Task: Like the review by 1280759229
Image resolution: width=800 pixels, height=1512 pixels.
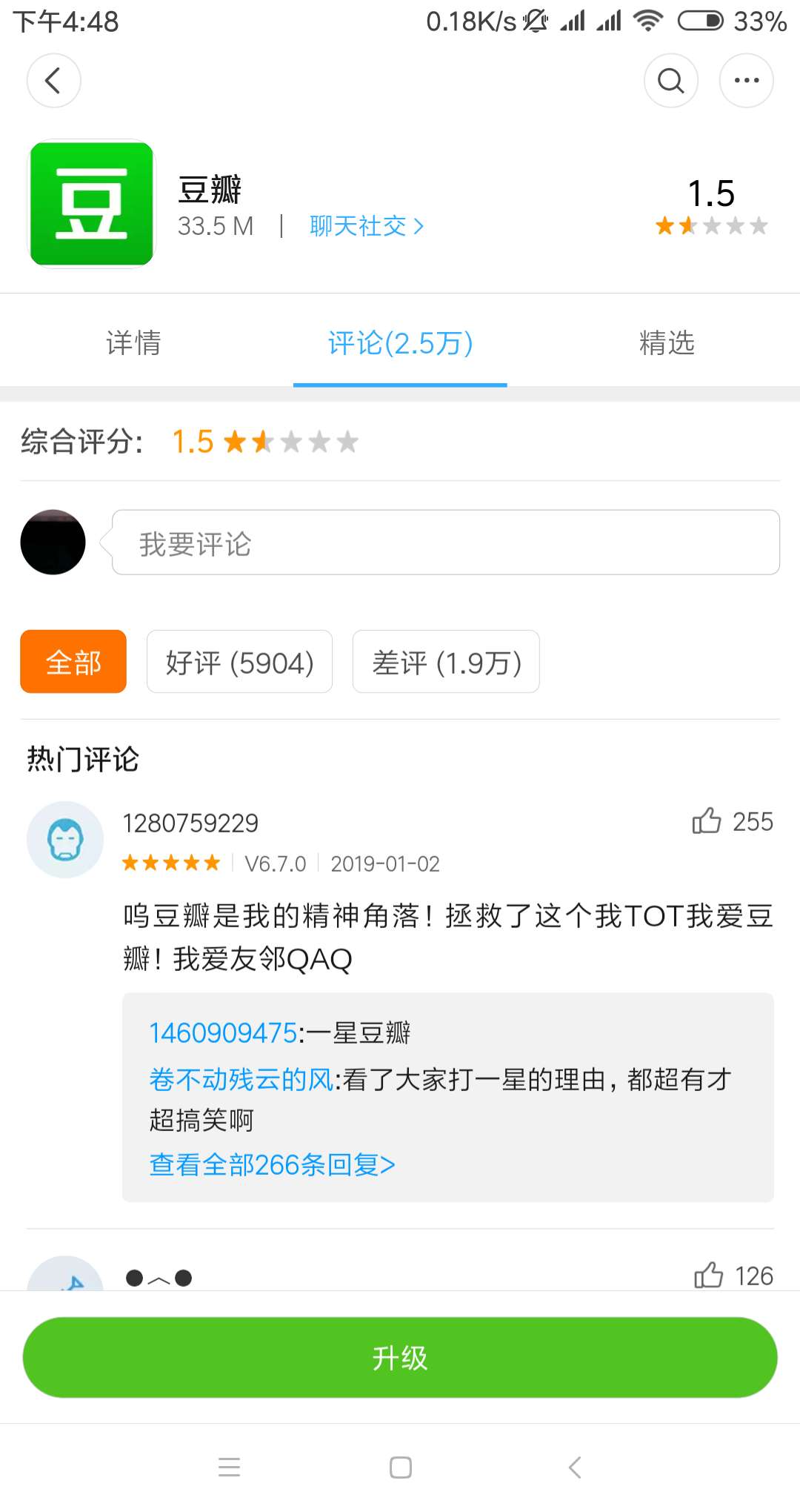Action: pos(707,821)
